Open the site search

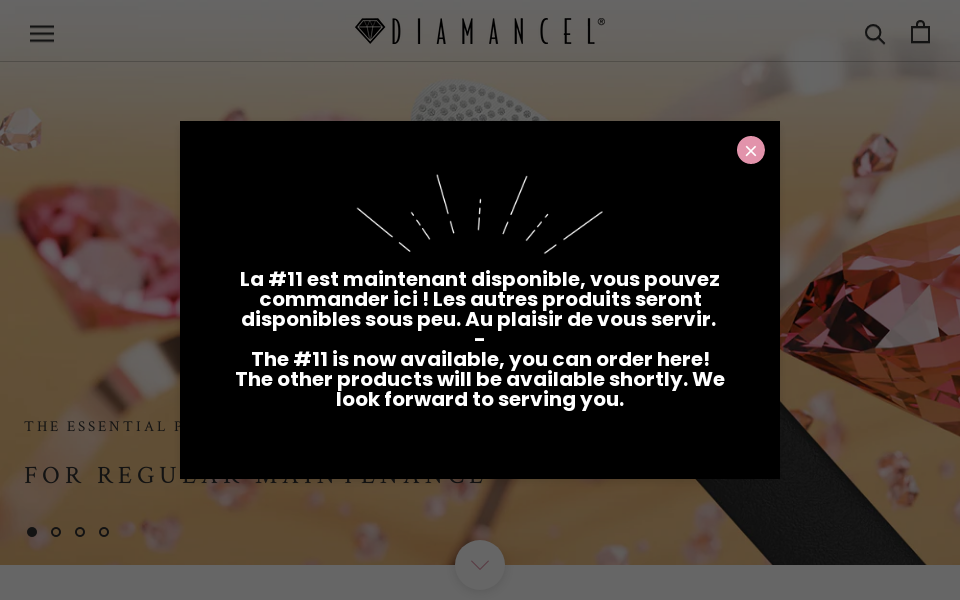(x=875, y=33)
